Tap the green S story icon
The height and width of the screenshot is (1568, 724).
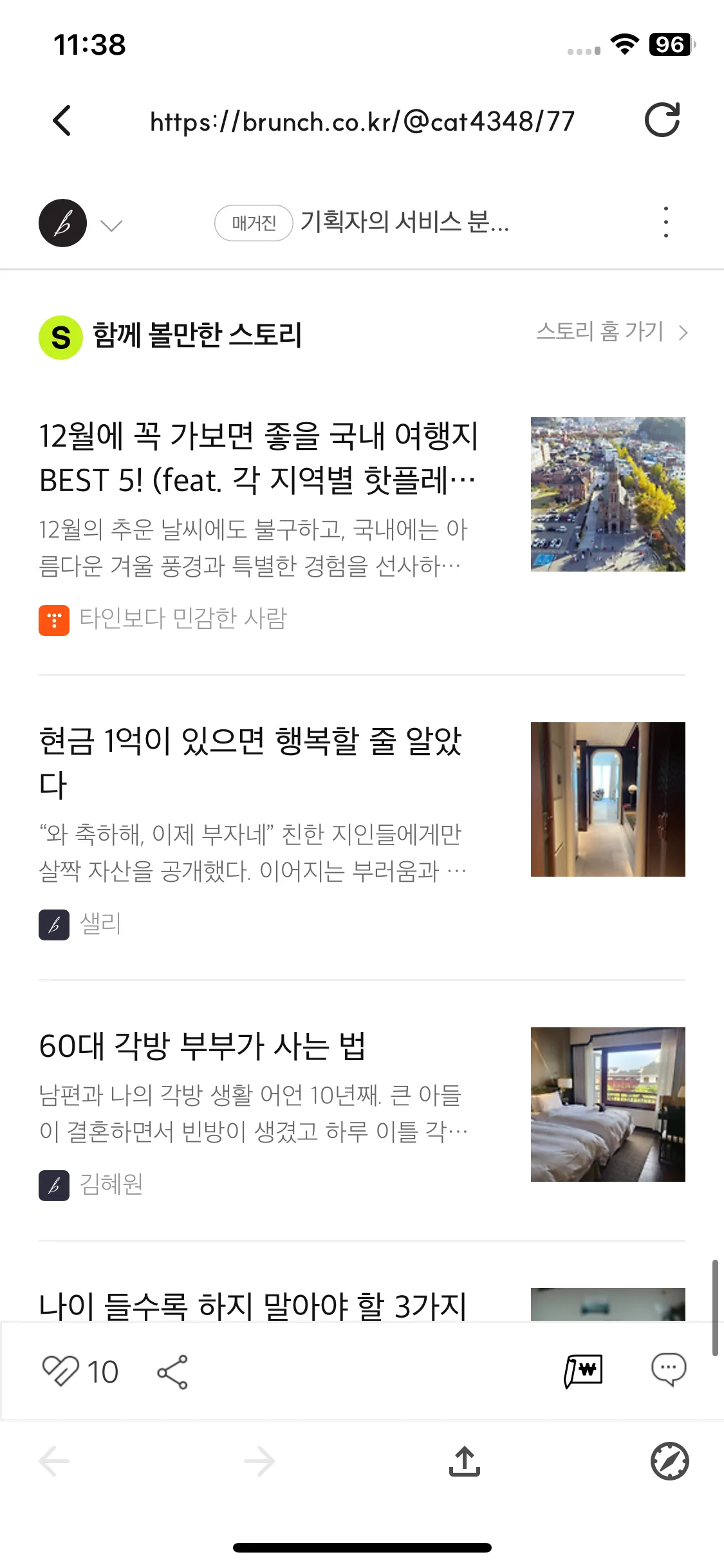60,333
